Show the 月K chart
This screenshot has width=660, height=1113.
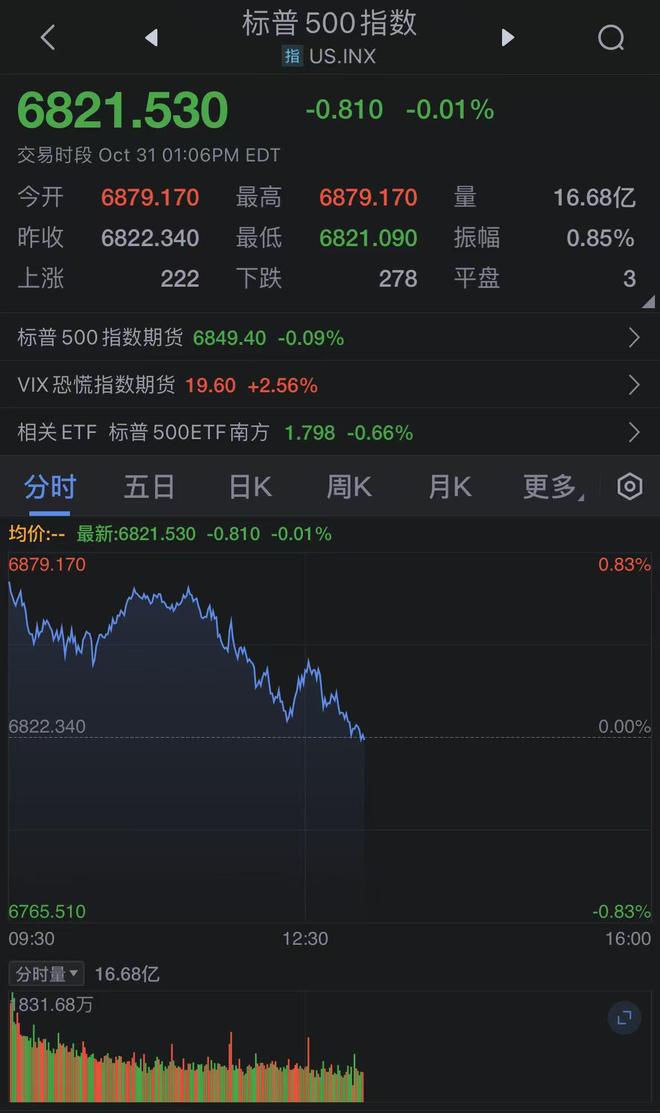point(449,487)
